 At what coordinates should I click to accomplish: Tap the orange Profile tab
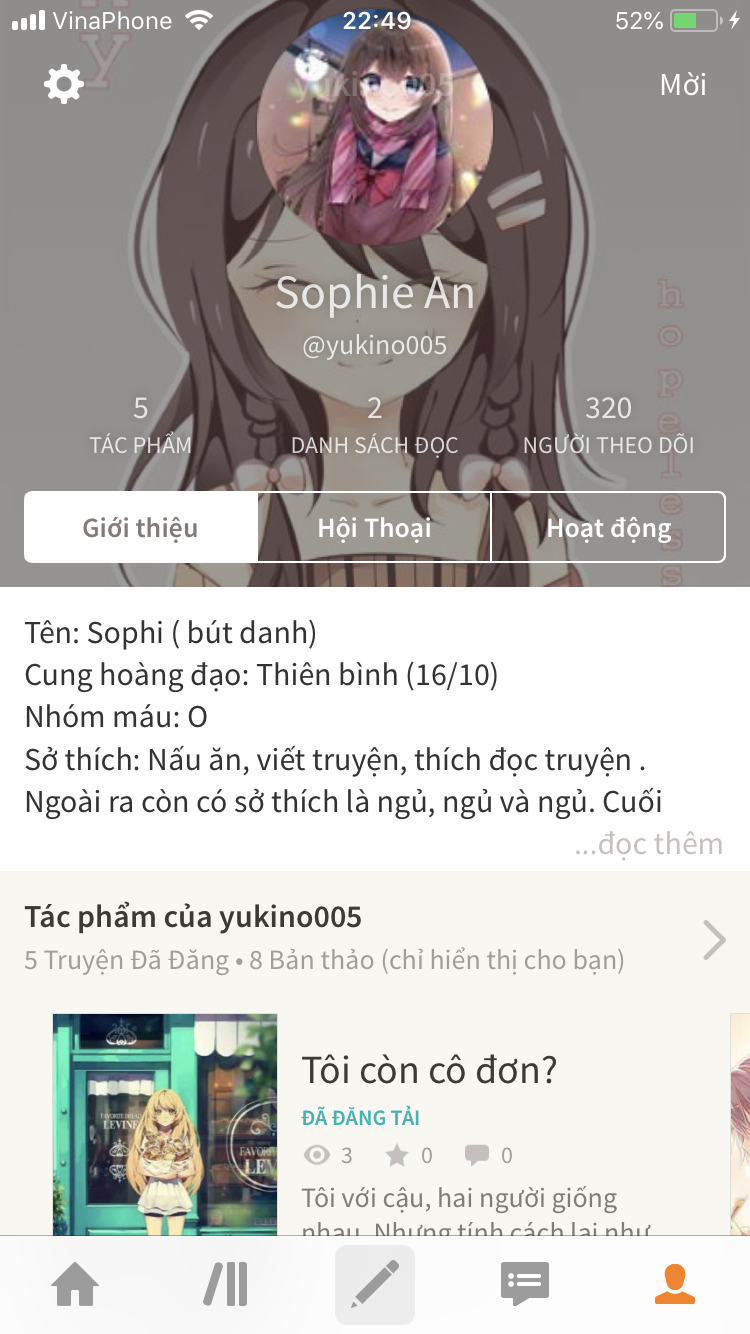click(x=675, y=1284)
